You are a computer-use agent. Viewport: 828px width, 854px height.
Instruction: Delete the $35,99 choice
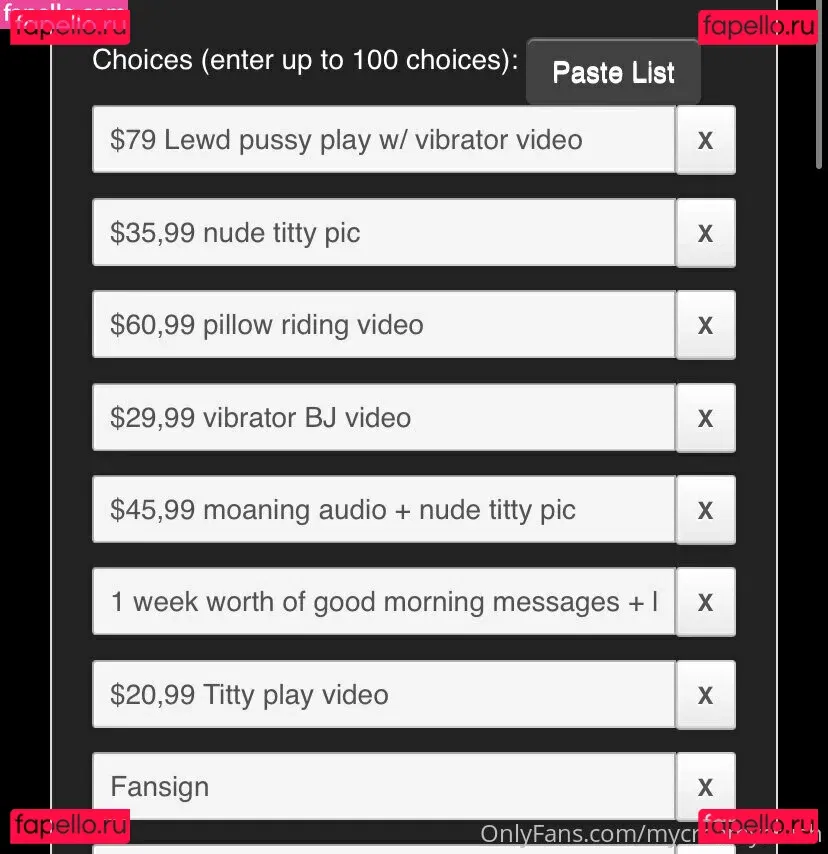pos(705,233)
